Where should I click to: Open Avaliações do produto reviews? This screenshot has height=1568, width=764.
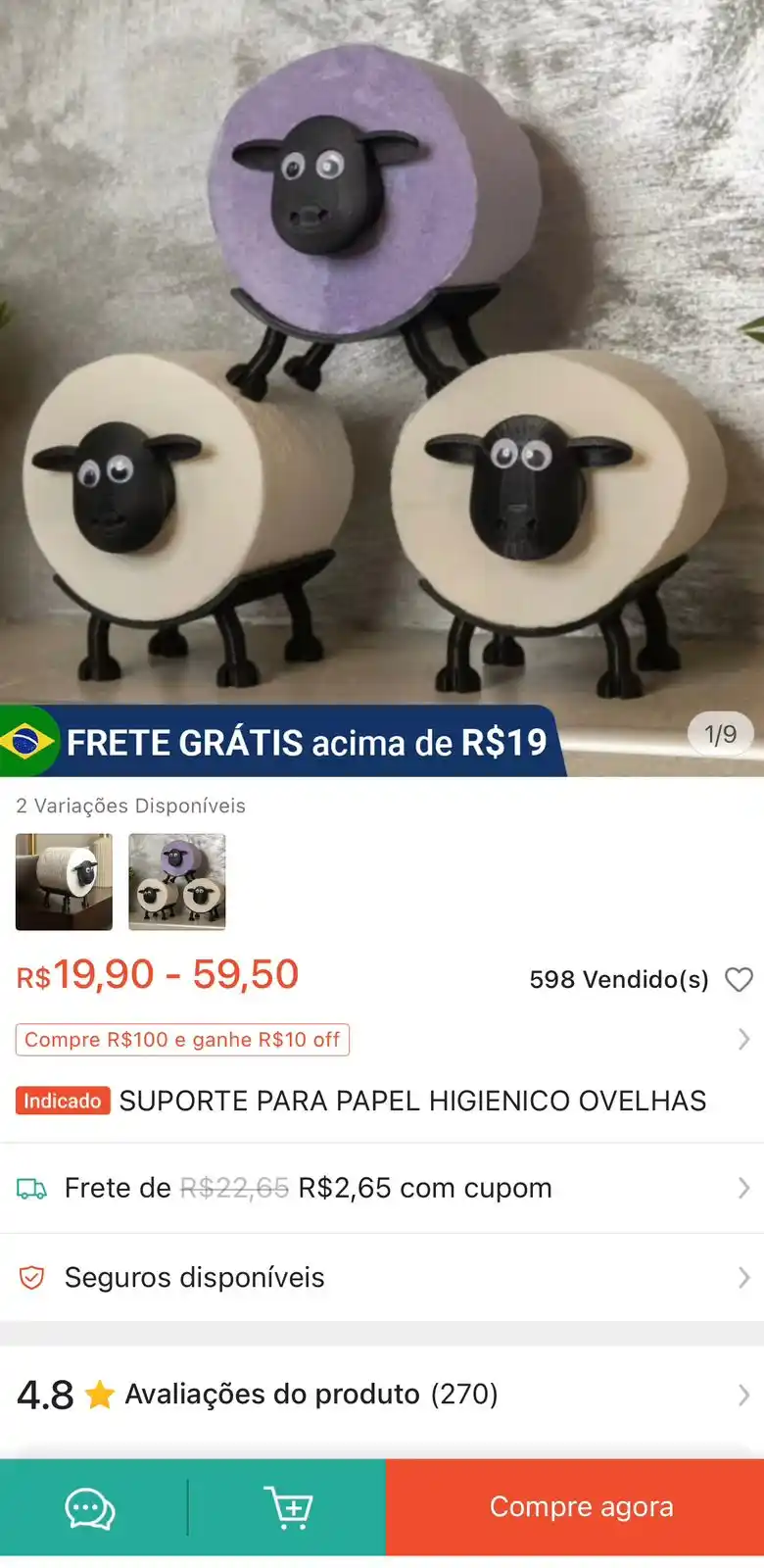pos(382,1394)
